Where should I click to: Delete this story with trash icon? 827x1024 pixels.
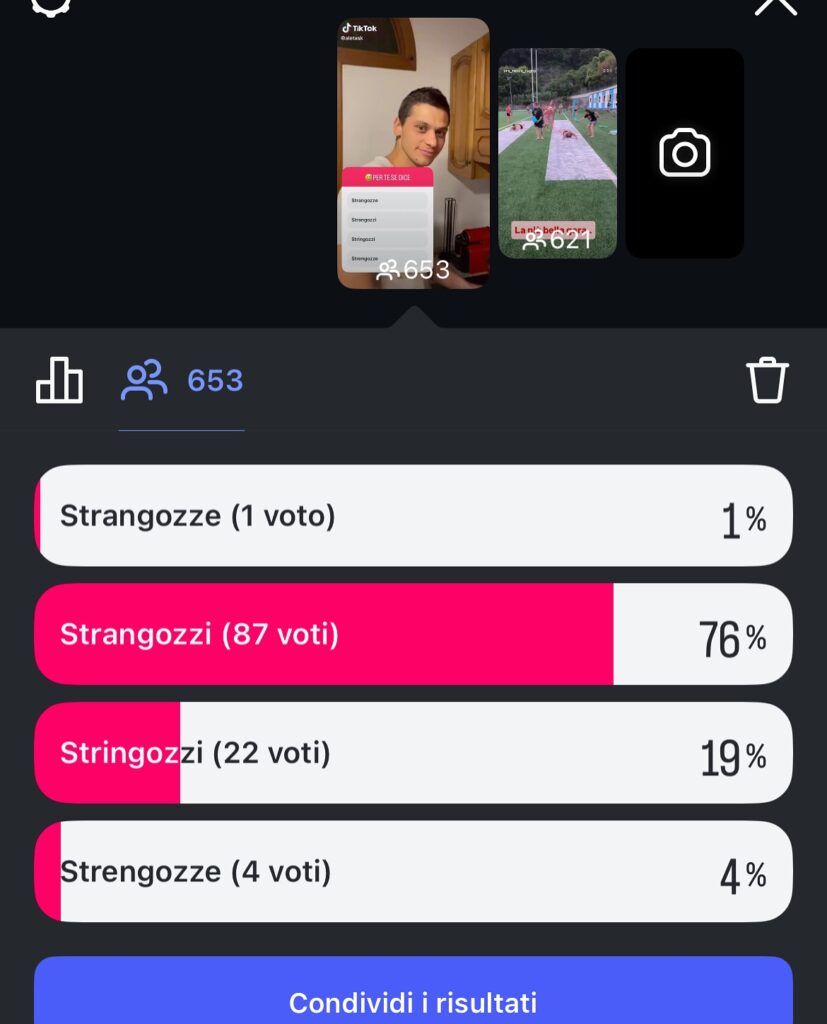coord(767,381)
